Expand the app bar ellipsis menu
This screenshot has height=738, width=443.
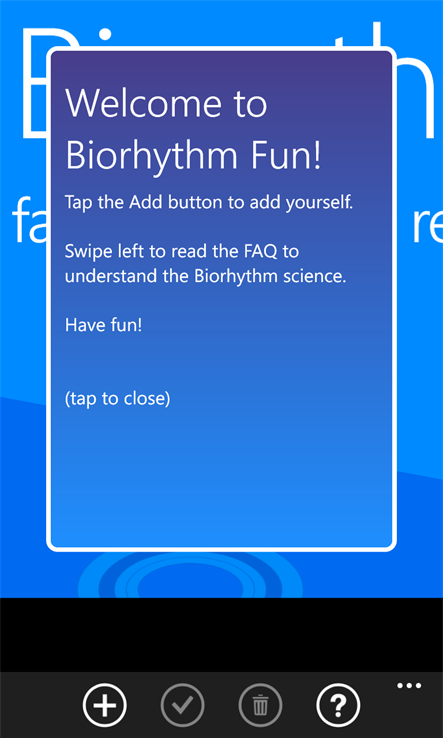pyautogui.click(x=409, y=686)
